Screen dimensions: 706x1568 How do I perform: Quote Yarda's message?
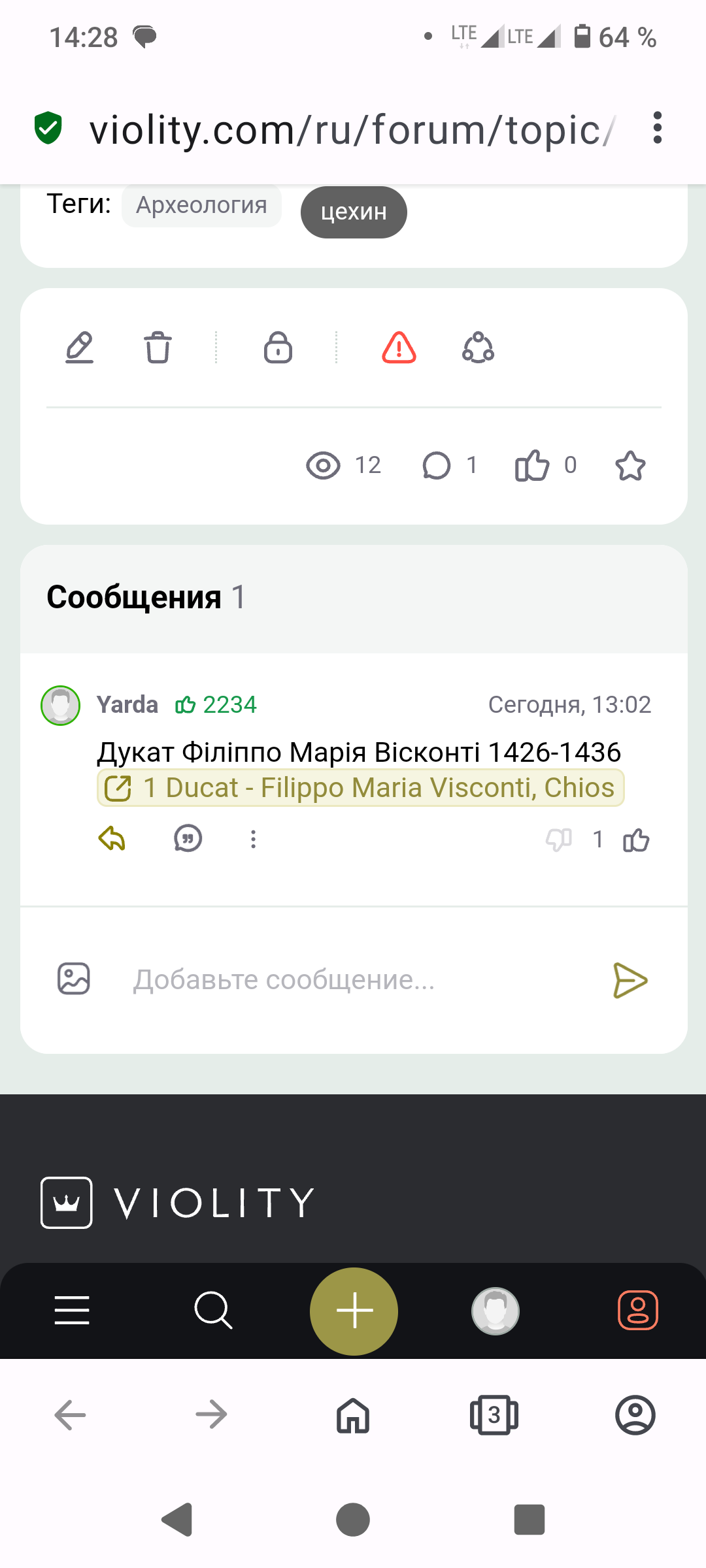click(188, 839)
